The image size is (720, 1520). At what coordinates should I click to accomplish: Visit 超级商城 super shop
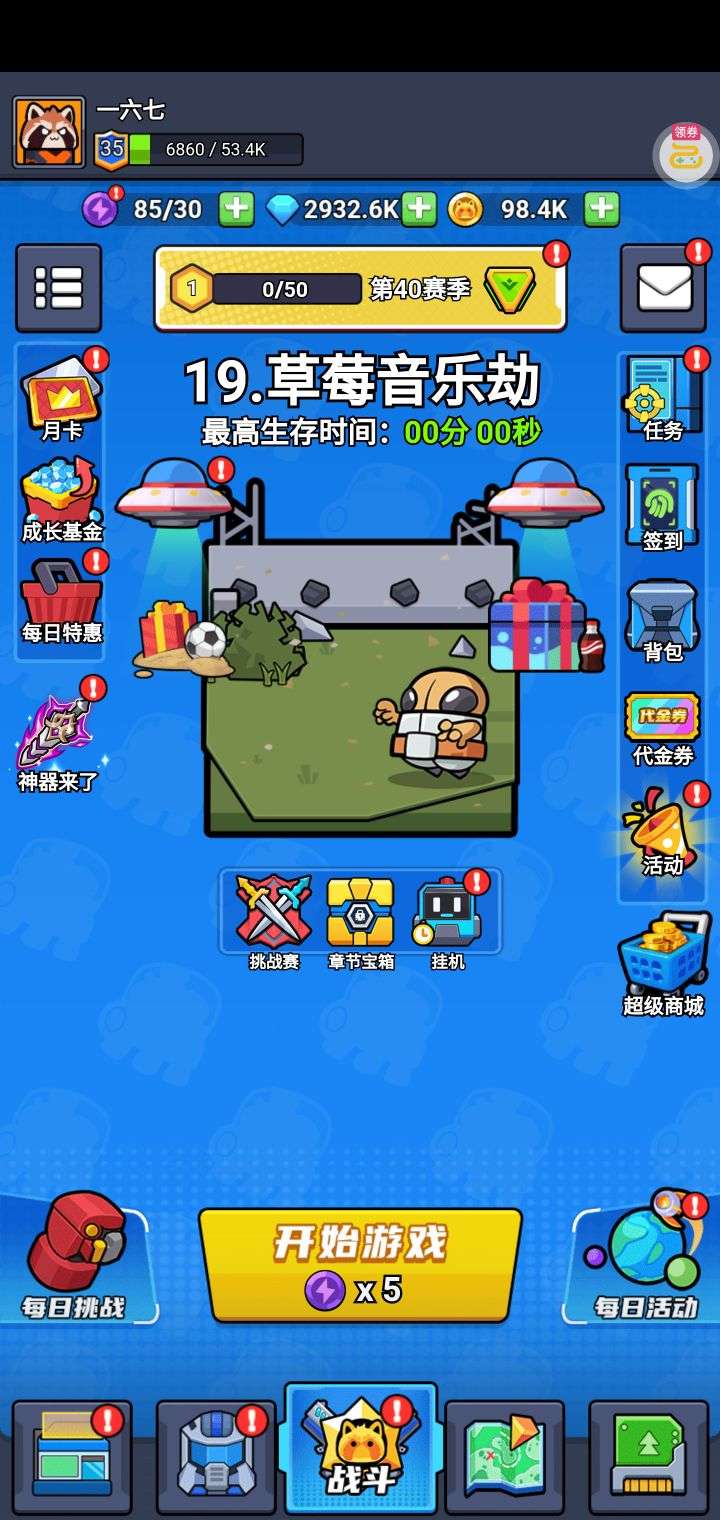pyautogui.click(x=663, y=964)
